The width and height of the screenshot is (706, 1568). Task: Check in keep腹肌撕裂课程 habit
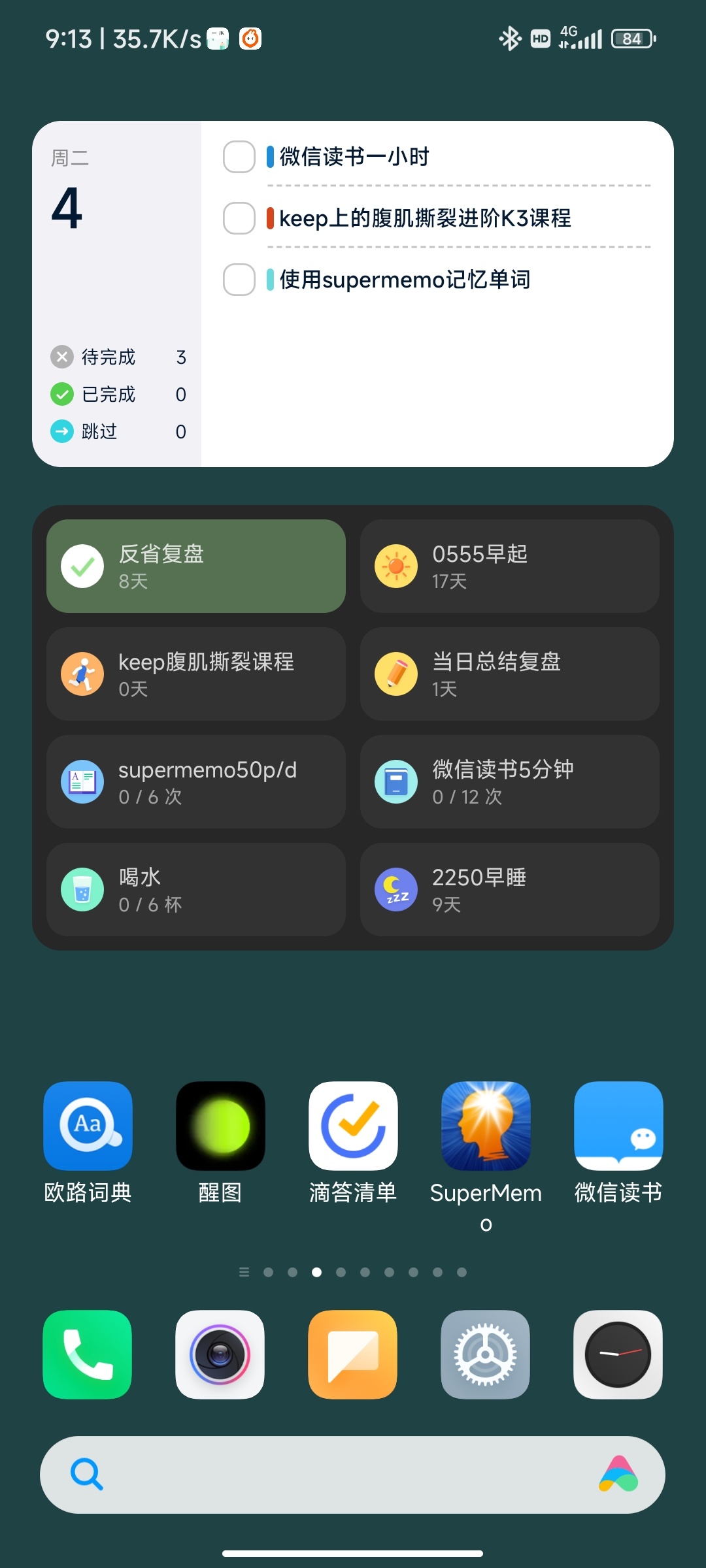tap(82, 674)
